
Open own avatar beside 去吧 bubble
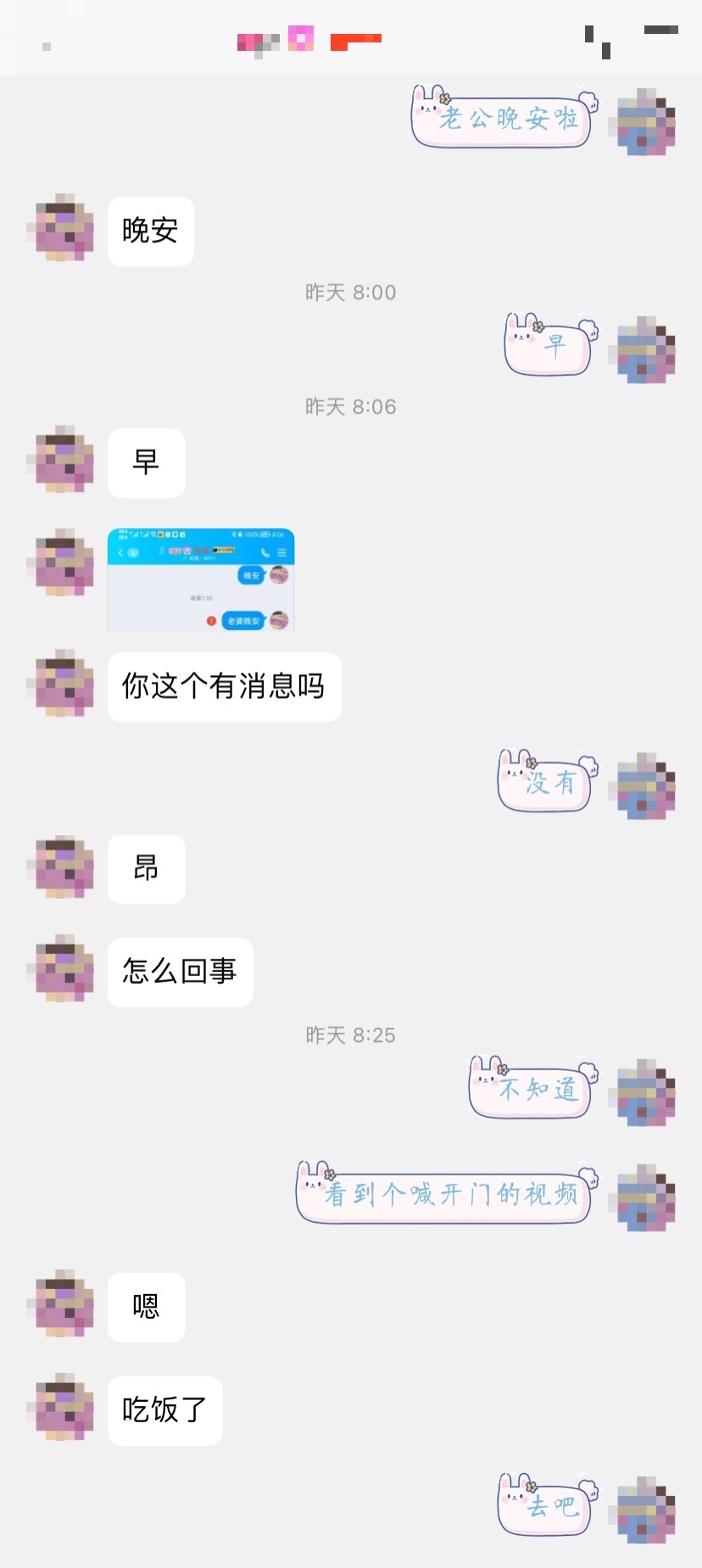645,1509
